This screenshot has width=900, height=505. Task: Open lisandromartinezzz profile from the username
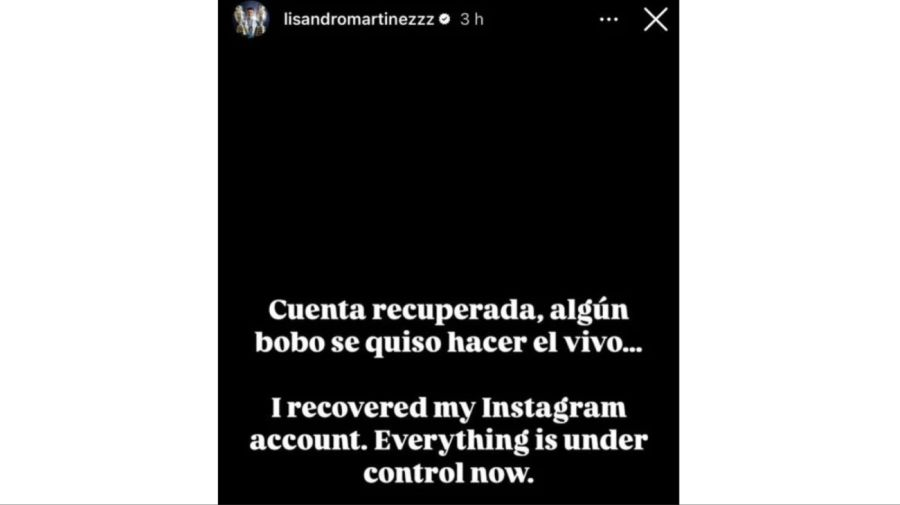pyautogui.click(x=359, y=19)
